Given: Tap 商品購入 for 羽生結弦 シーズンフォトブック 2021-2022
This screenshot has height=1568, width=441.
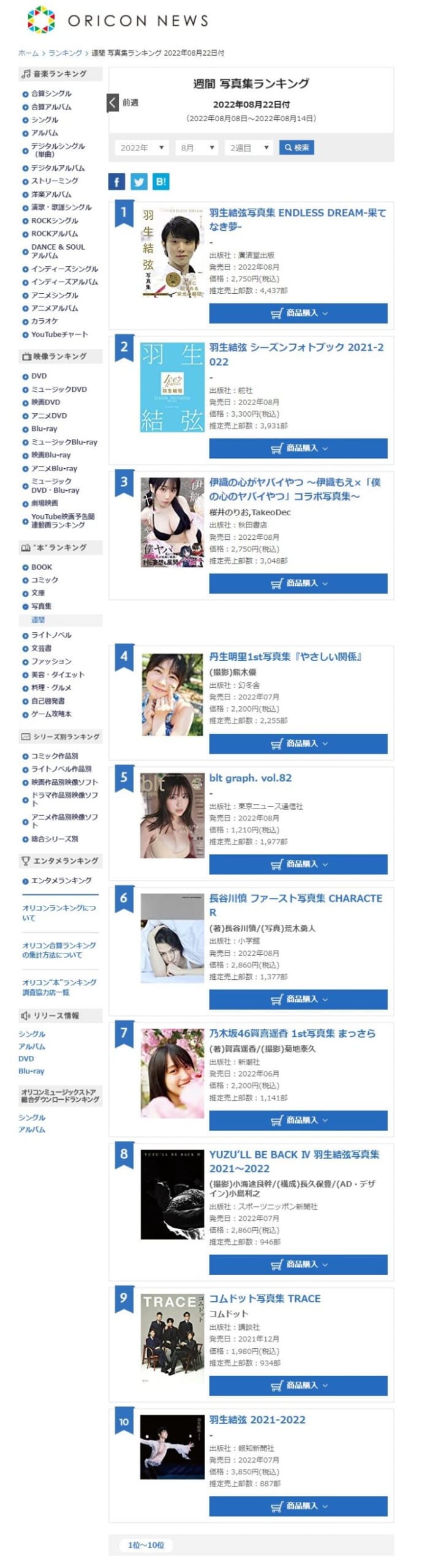Looking at the screenshot, I should coord(298,449).
